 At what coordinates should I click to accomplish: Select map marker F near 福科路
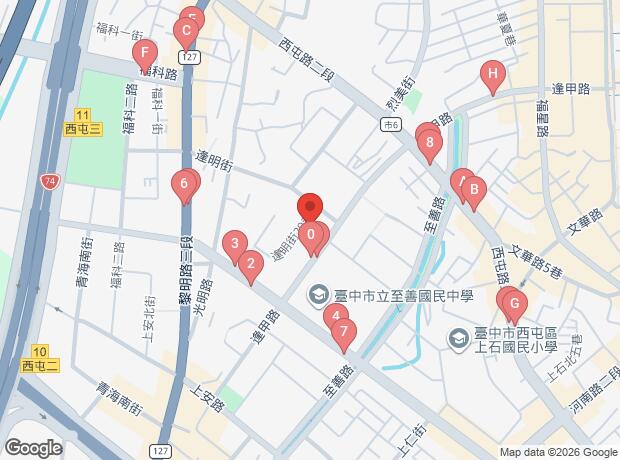pos(145,53)
